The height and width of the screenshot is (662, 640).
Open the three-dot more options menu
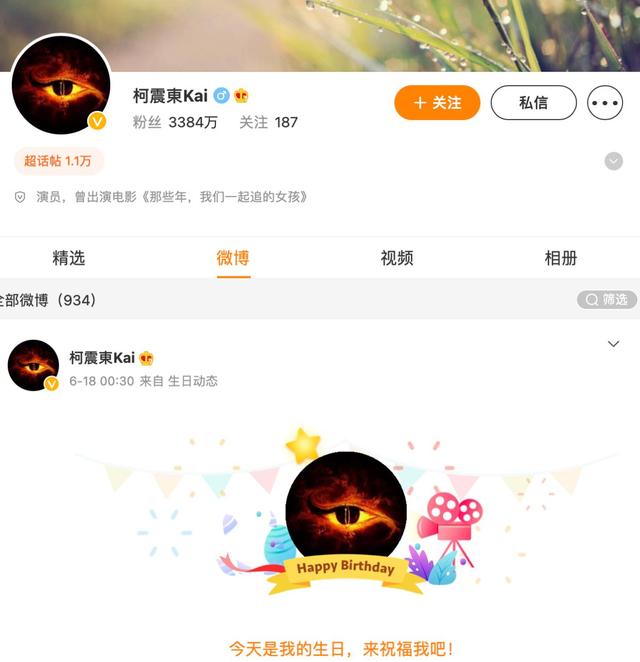[x=604, y=103]
